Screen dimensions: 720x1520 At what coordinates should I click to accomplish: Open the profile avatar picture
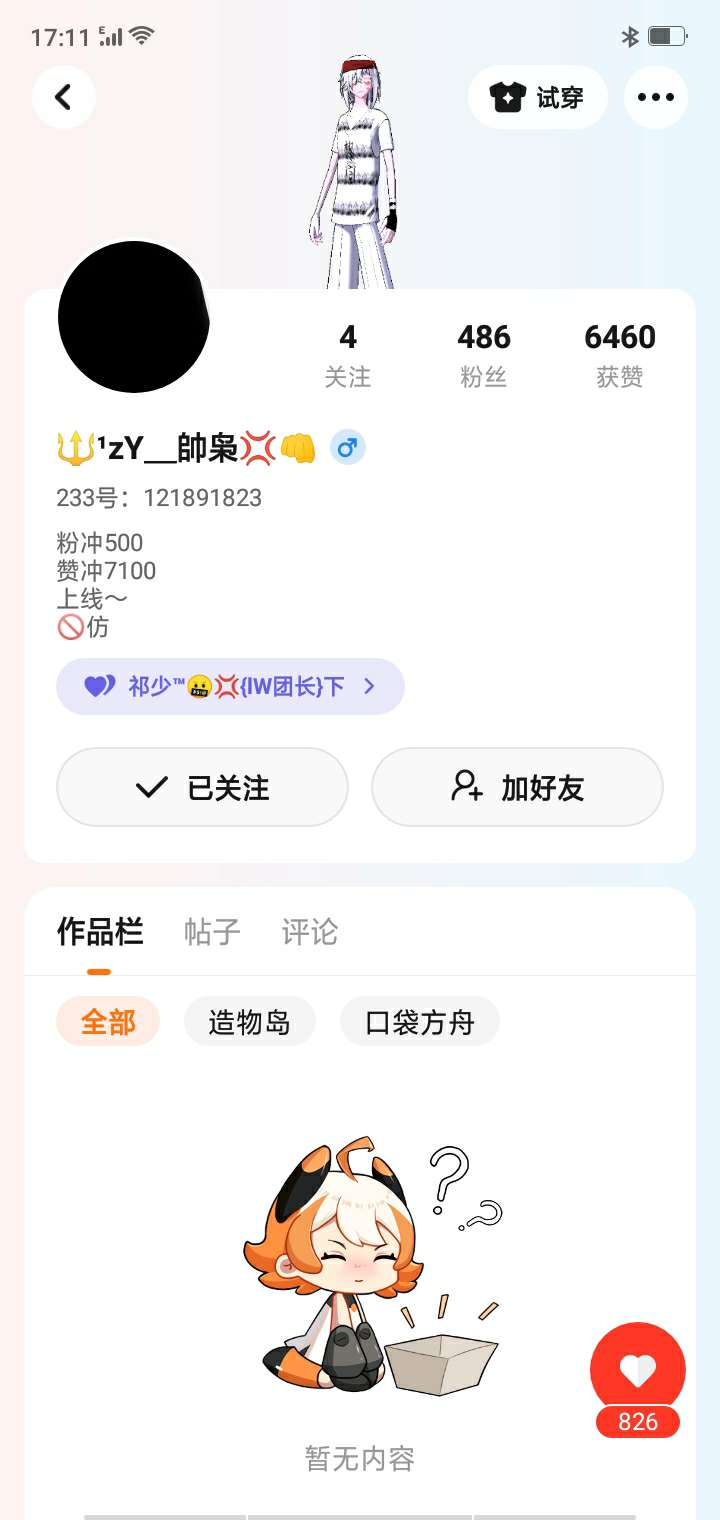(133, 316)
